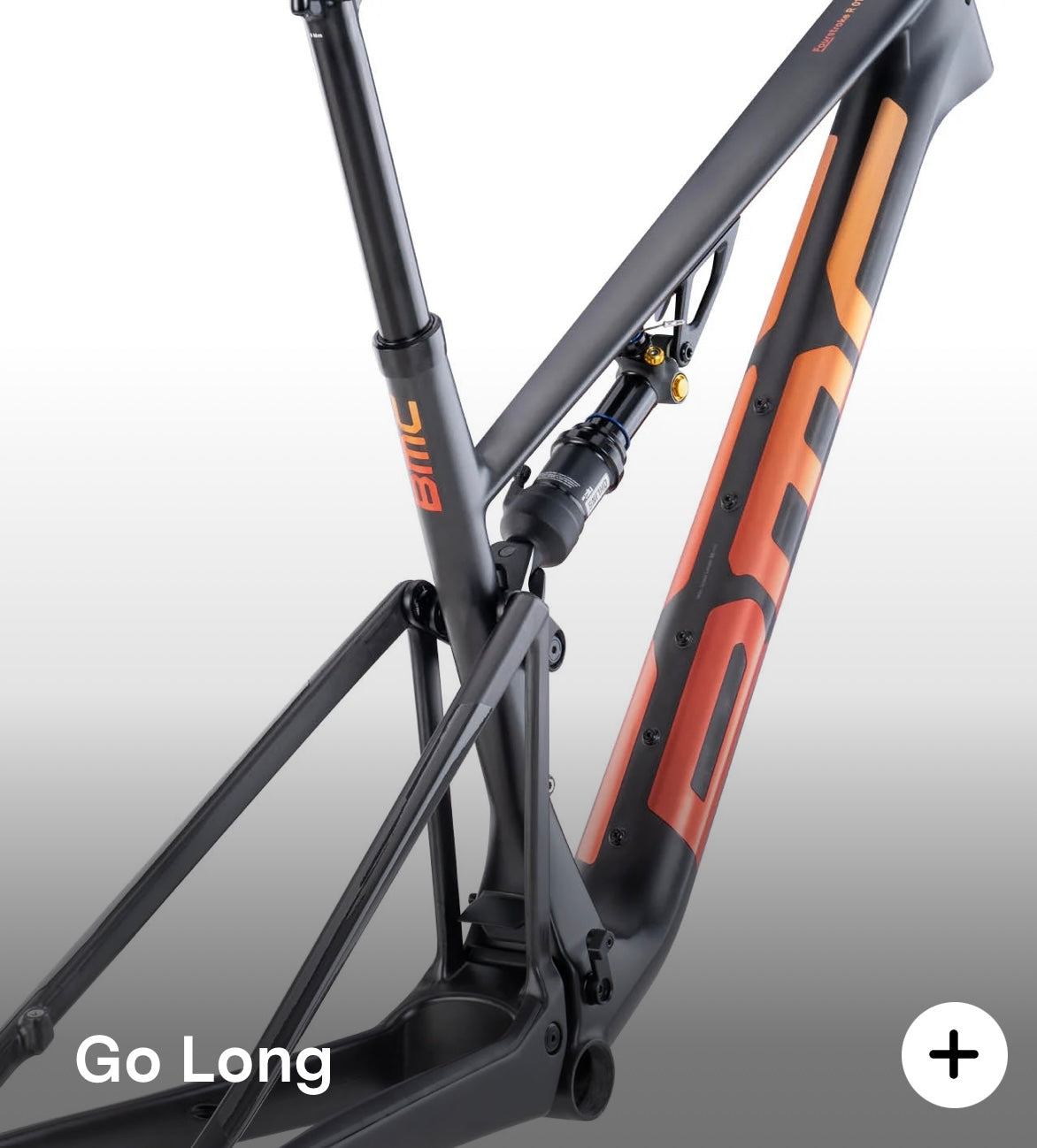The width and height of the screenshot is (1037, 1148).
Task: Expand the Go Long card with plus button
Action: tap(954, 1054)
